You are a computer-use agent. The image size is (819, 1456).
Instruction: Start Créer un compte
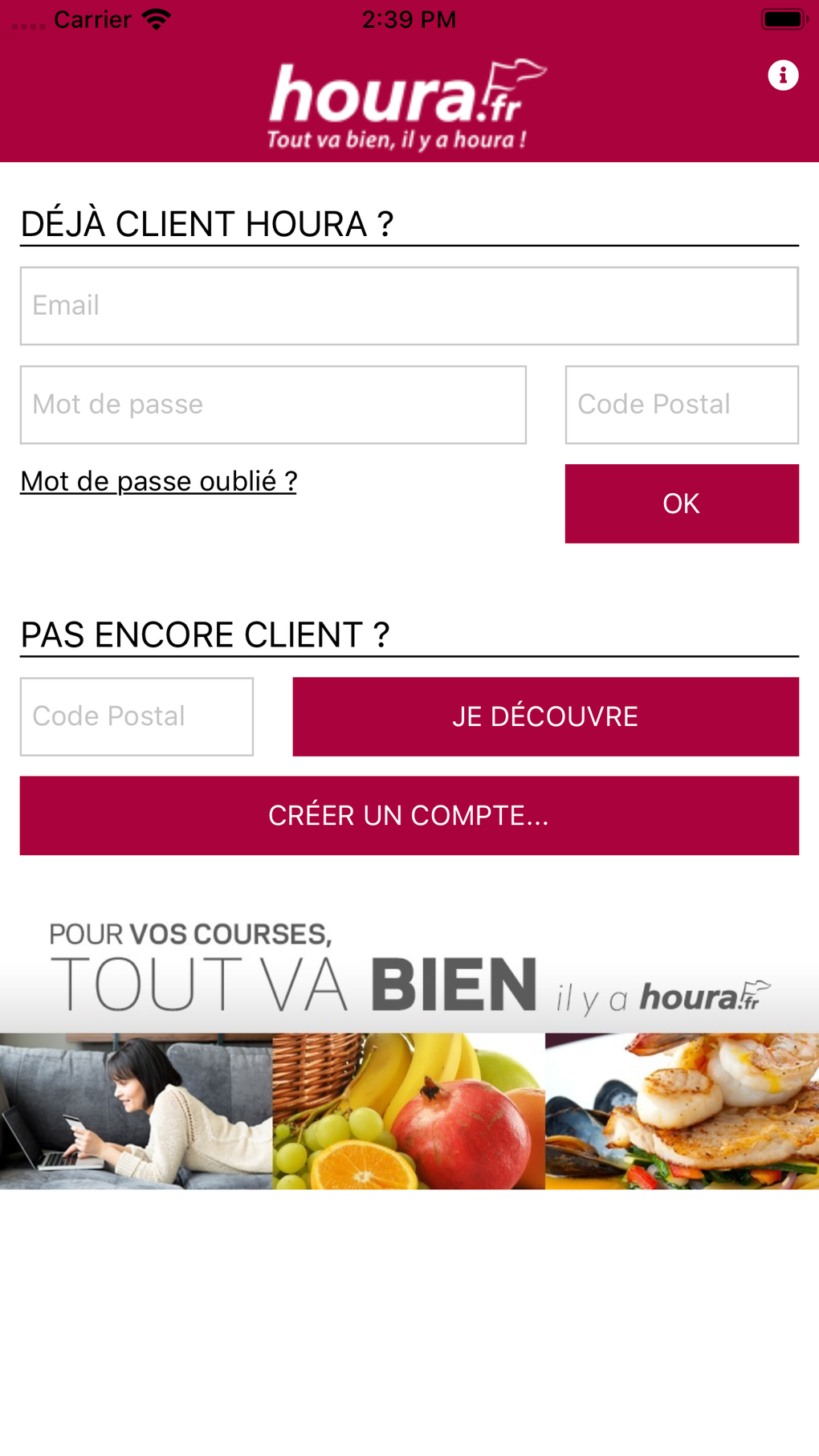click(409, 815)
